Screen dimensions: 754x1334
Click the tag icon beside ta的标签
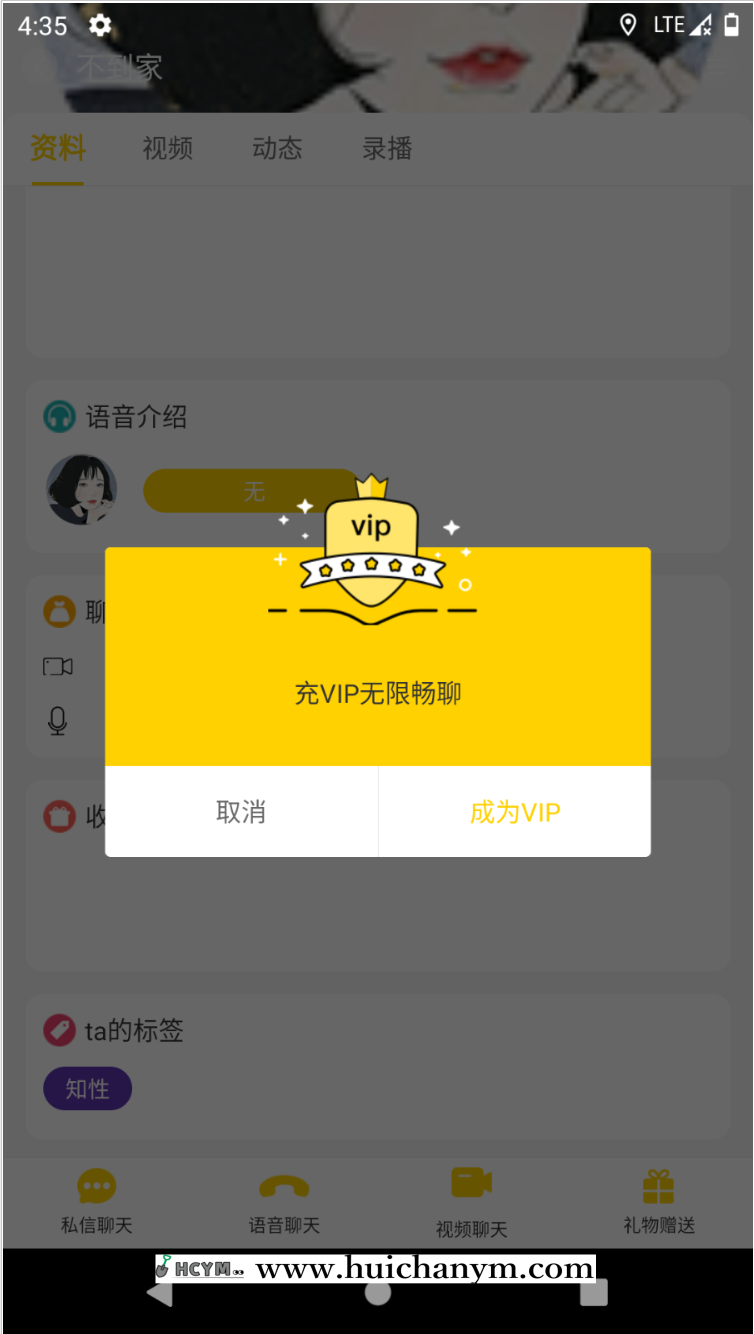coord(58,1030)
